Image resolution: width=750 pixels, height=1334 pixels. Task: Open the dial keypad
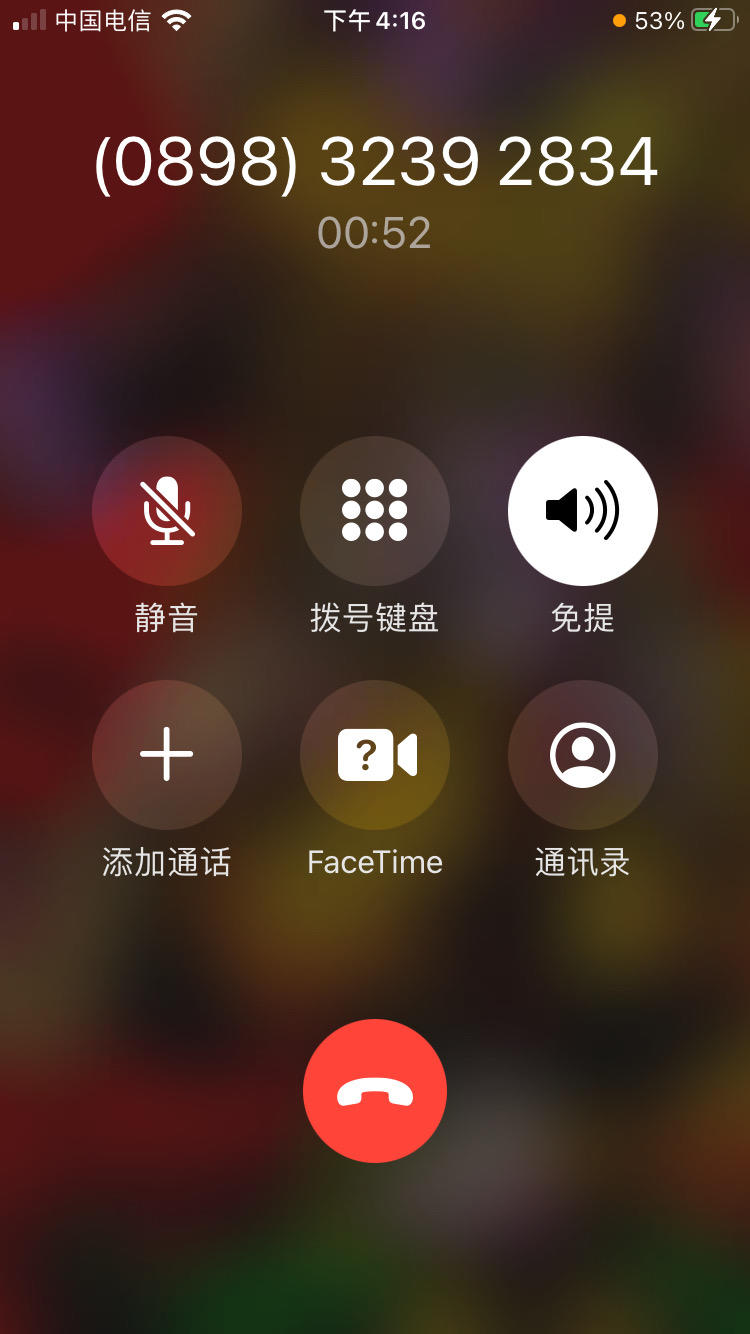point(375,510)
